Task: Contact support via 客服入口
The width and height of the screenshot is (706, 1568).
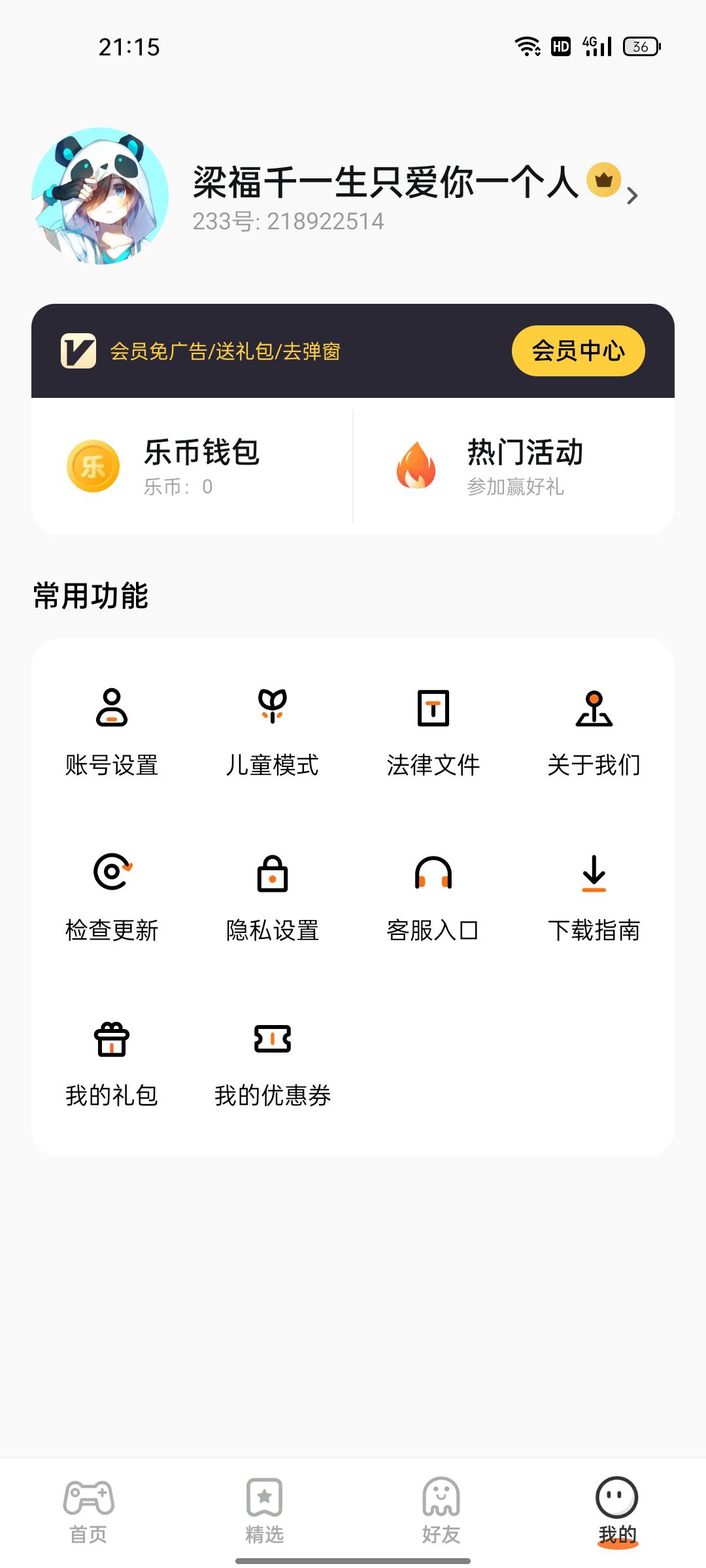Action: (x=433, y=897)
